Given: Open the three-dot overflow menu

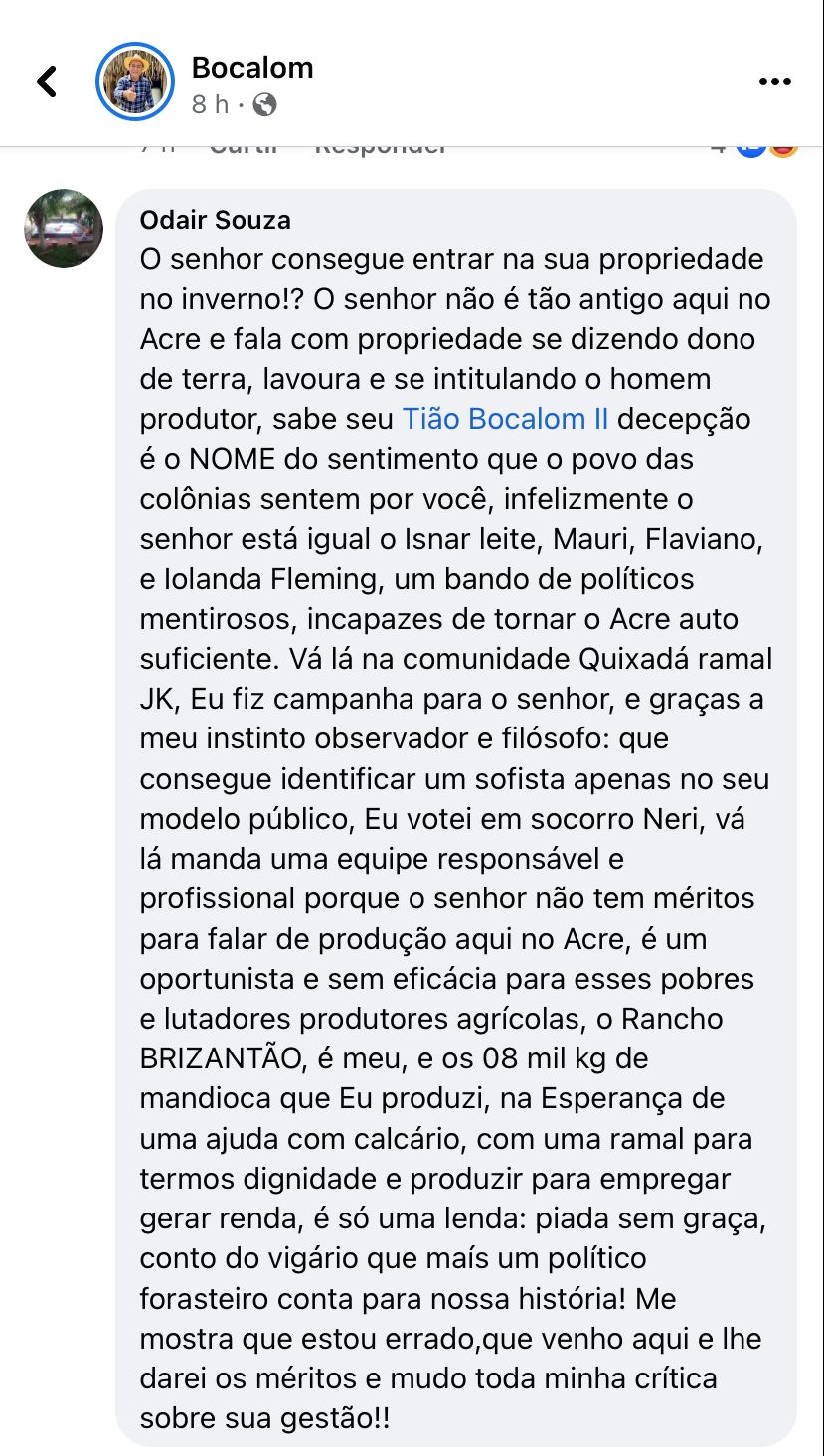Looking at the screenshot, I should (x=774, y=81).
